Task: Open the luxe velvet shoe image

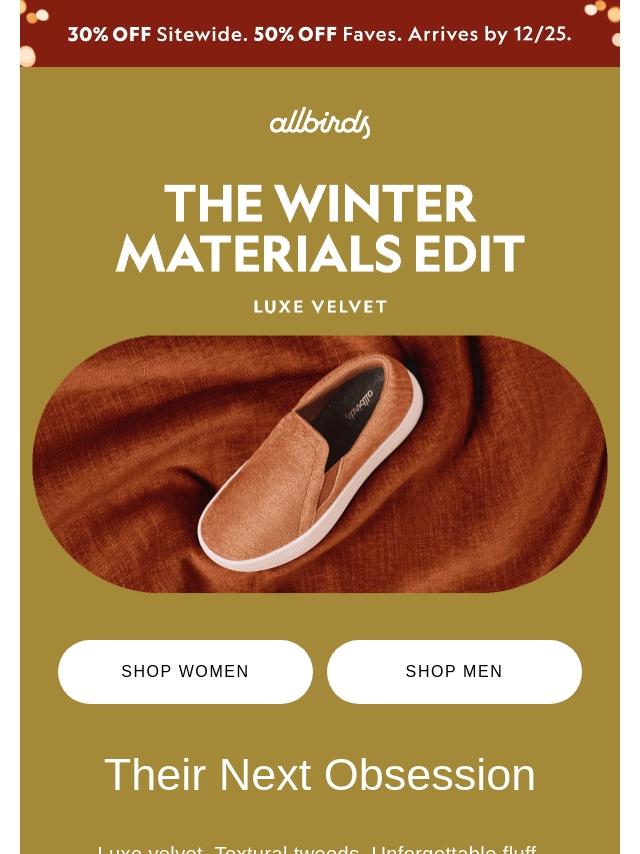Action: [x=320, y=464]
